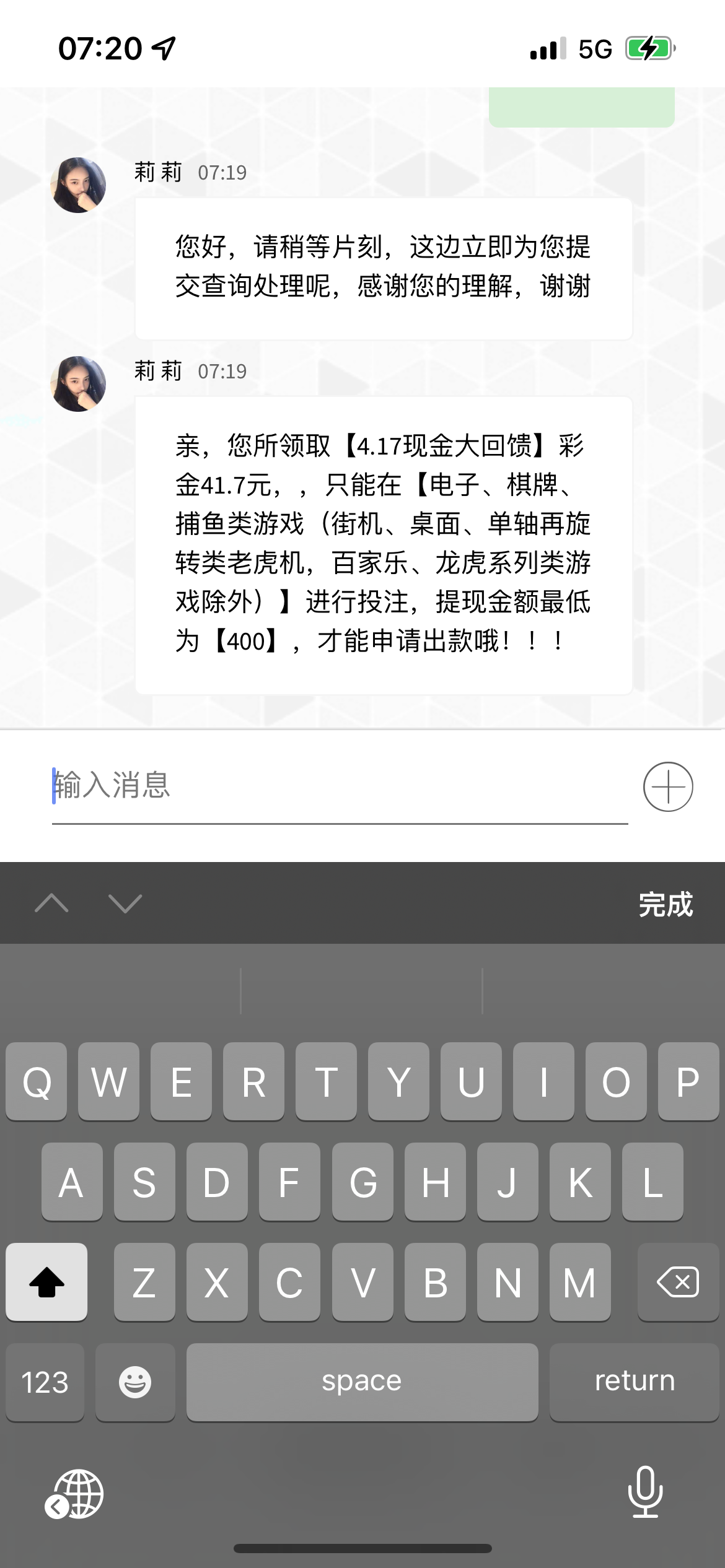Image resolution: width=725 pixels, height=1568 pixels.
Task: Switch to the numeric keyboard with the 123 key
Action: pyautogui.click(x=45, y=1381)
